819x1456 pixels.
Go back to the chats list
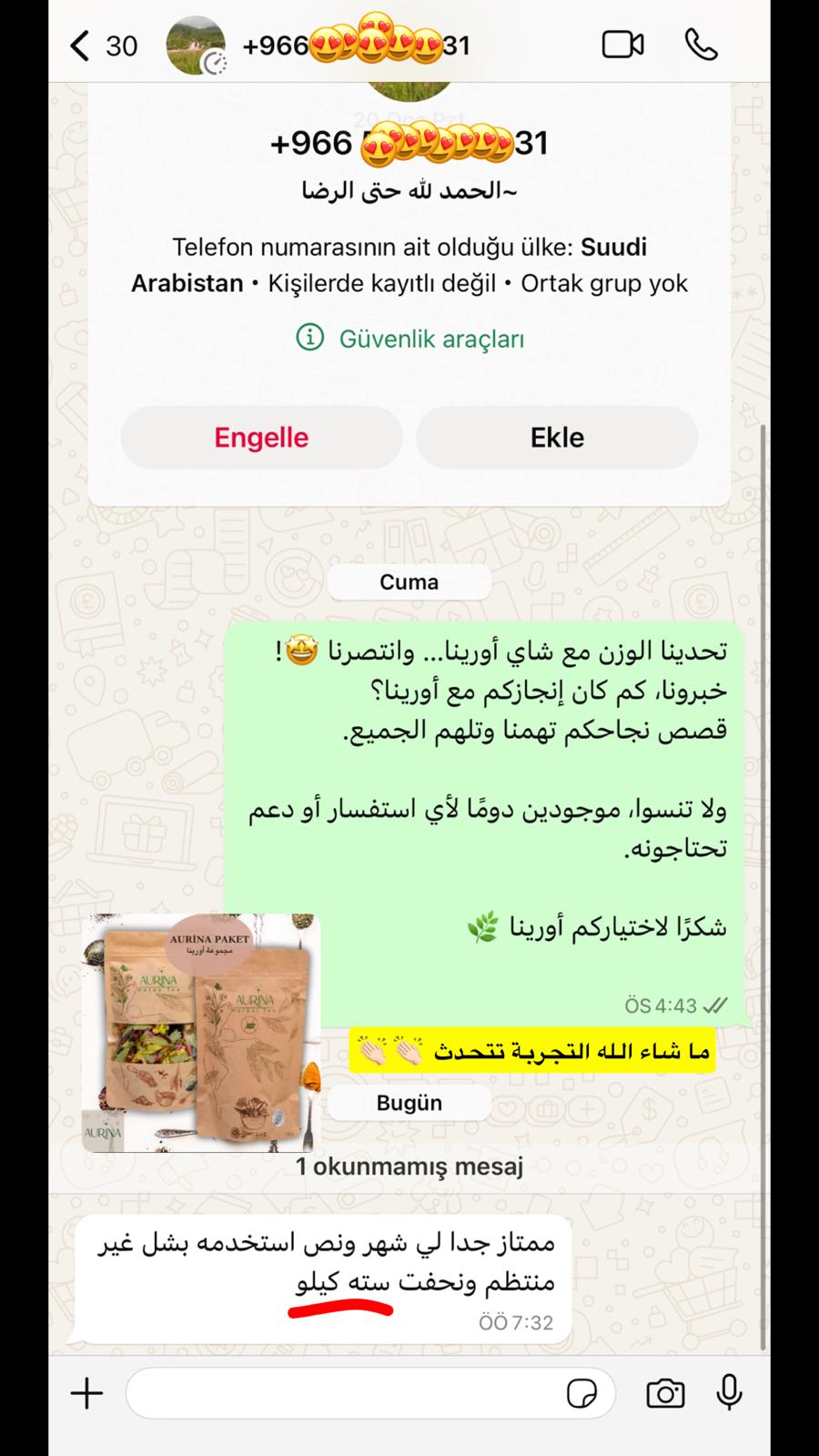[82, 45]
